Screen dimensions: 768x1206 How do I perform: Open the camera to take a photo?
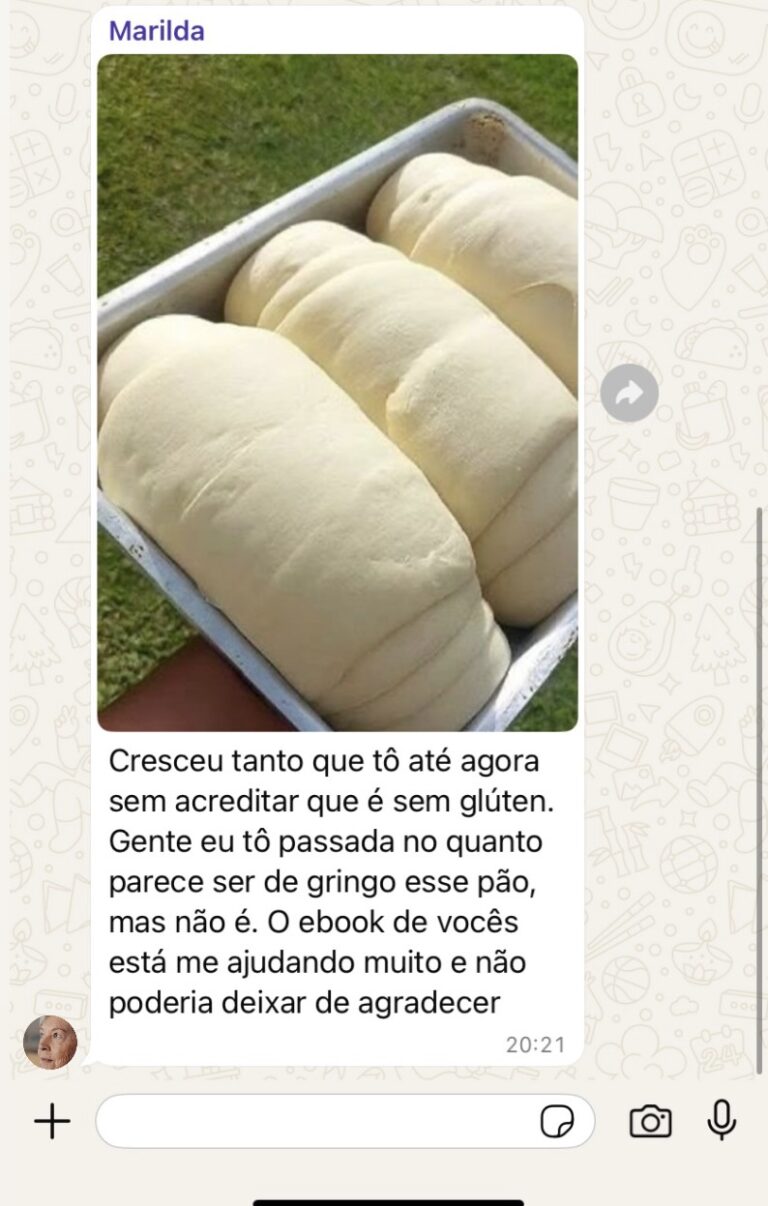click(x=650, y=1121)
